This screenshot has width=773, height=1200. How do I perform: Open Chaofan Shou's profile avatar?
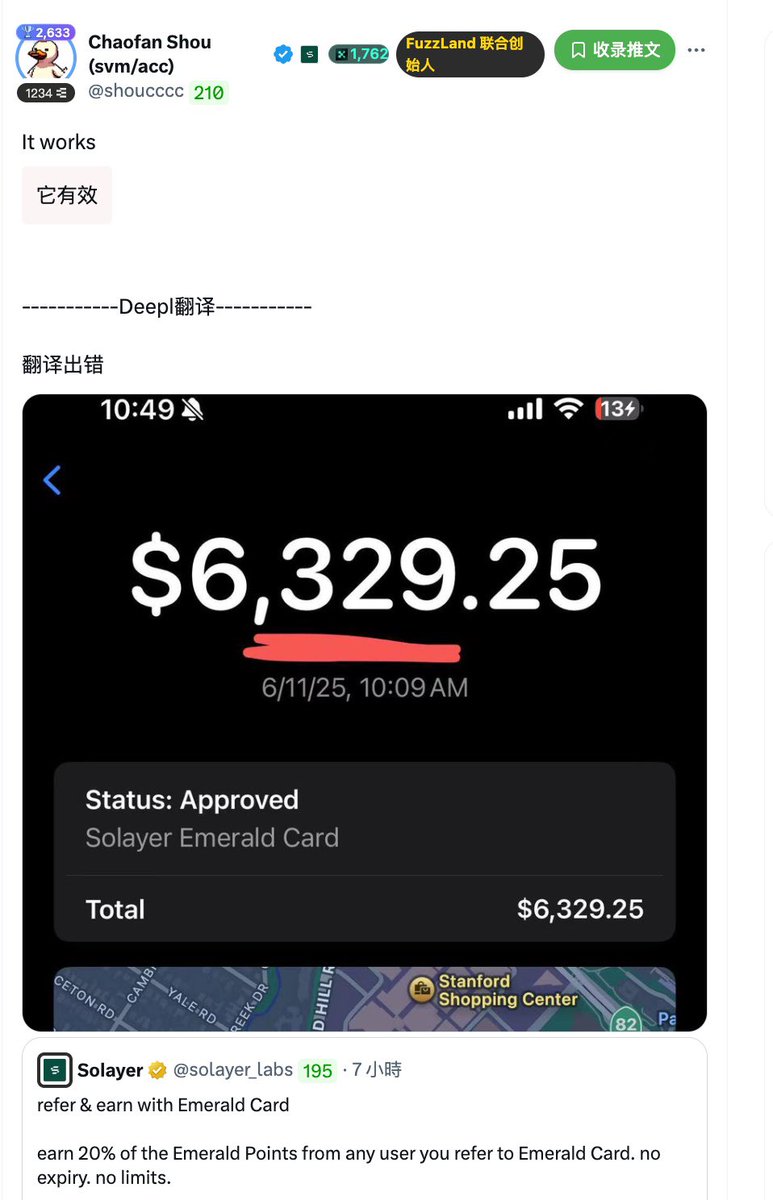coord(46,62)
